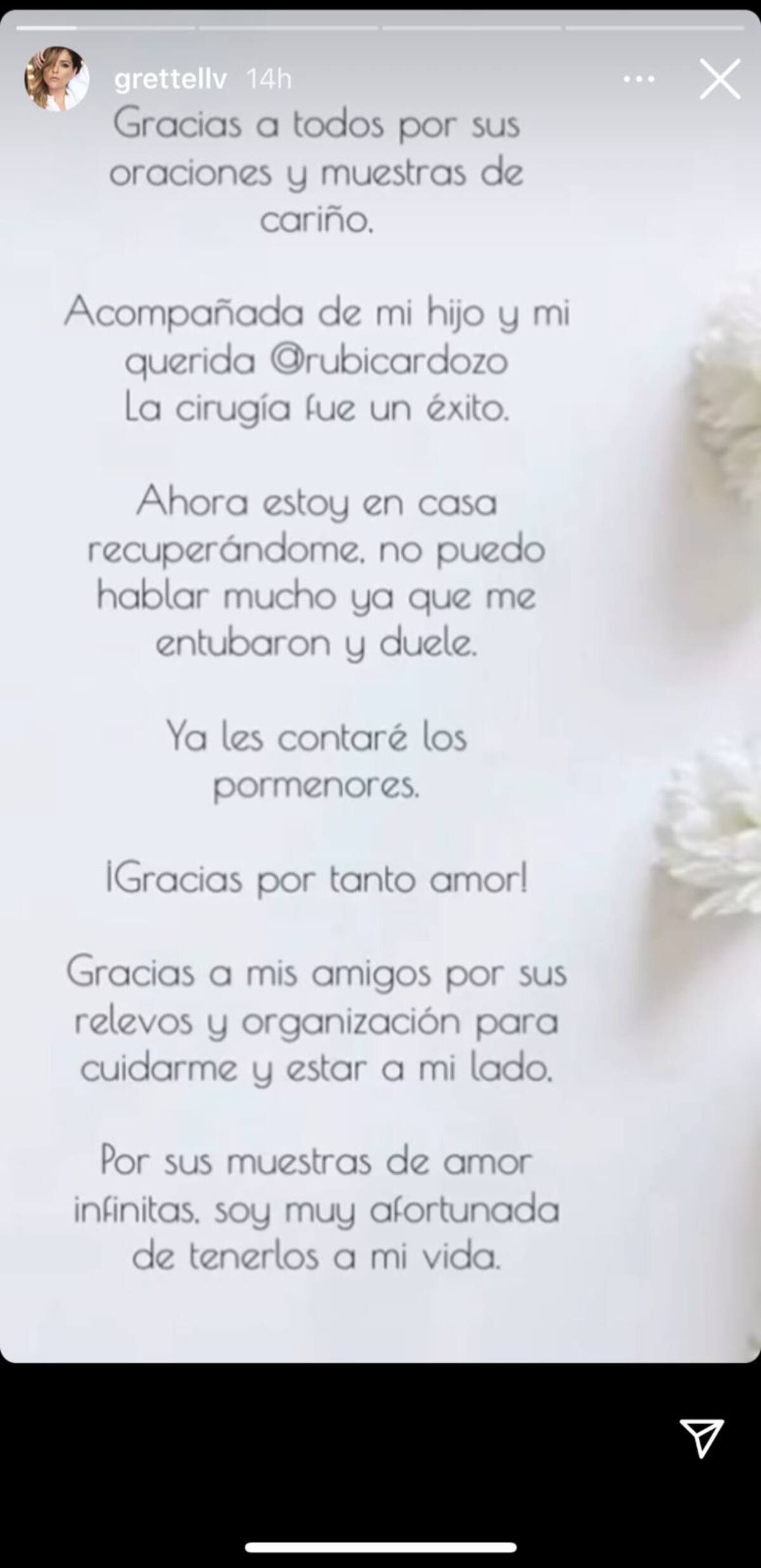Viewport: 761px width, 1568px height.
Task: Open grettellv's profile picture
Action: 56,79
